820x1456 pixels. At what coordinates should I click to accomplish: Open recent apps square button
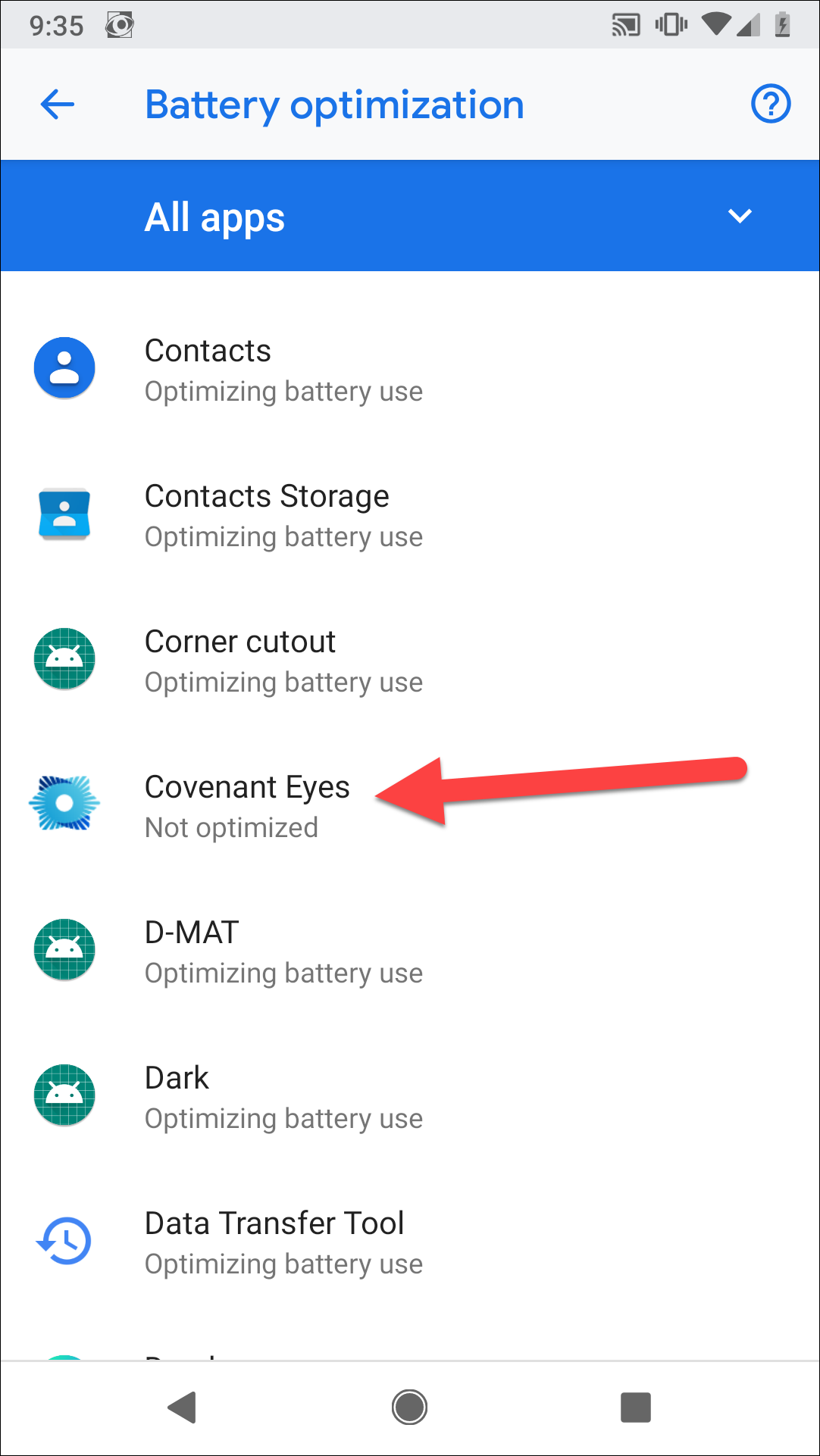pos(636,1408)
